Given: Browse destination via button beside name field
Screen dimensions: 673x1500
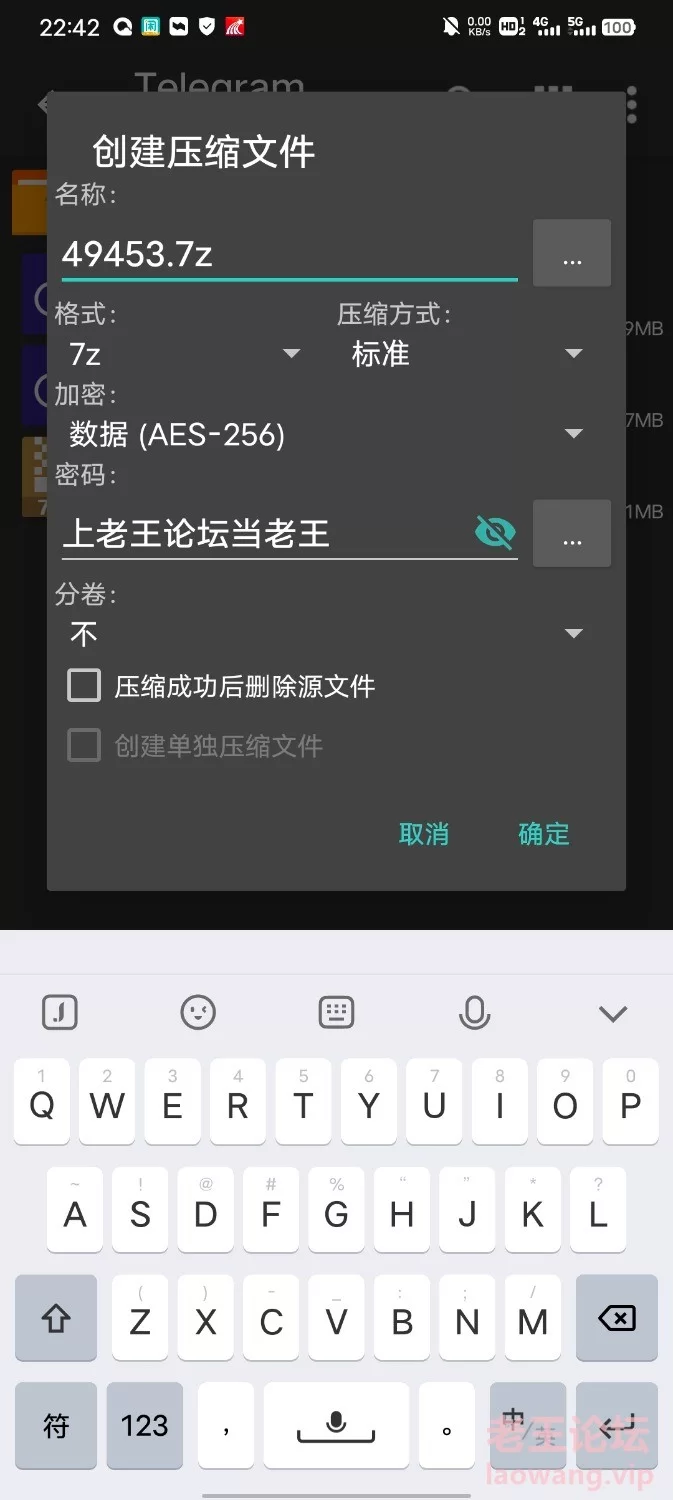Looking at the screenshot, I should [x=571, y=254].
